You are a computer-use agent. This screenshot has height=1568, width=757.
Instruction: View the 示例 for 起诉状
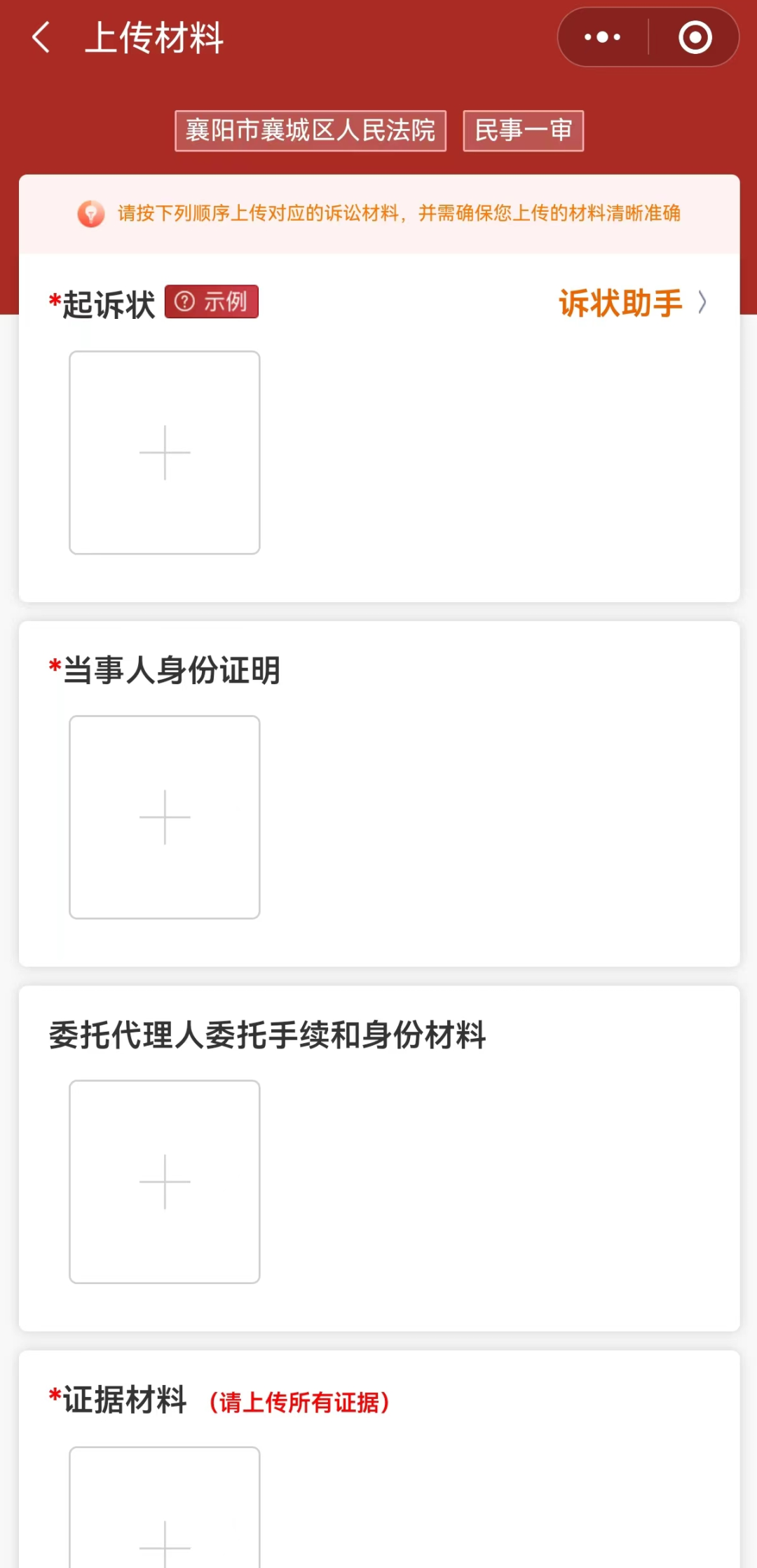tap(212, 301)
